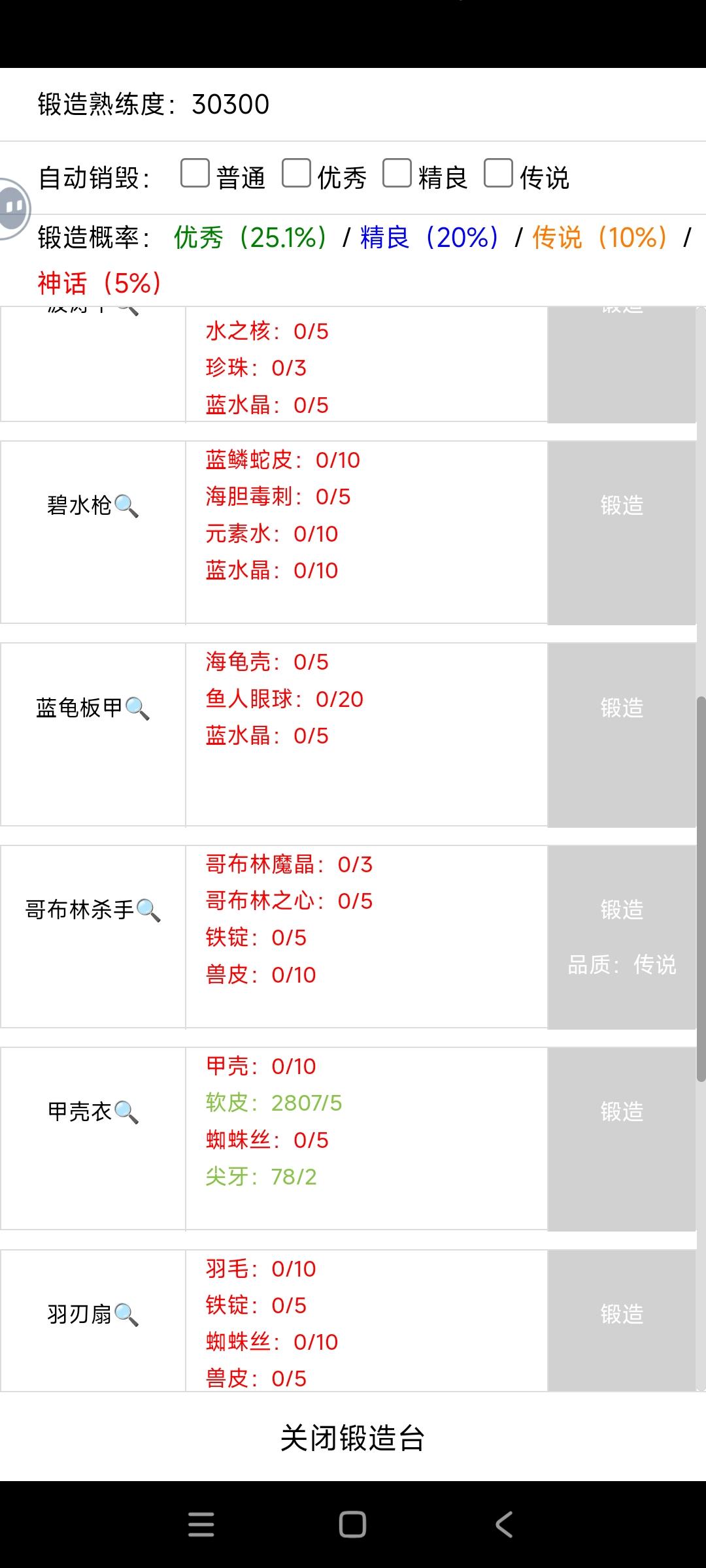
Task: Open 哥布林杀手 item details magnifier
Action: [148, 911]
